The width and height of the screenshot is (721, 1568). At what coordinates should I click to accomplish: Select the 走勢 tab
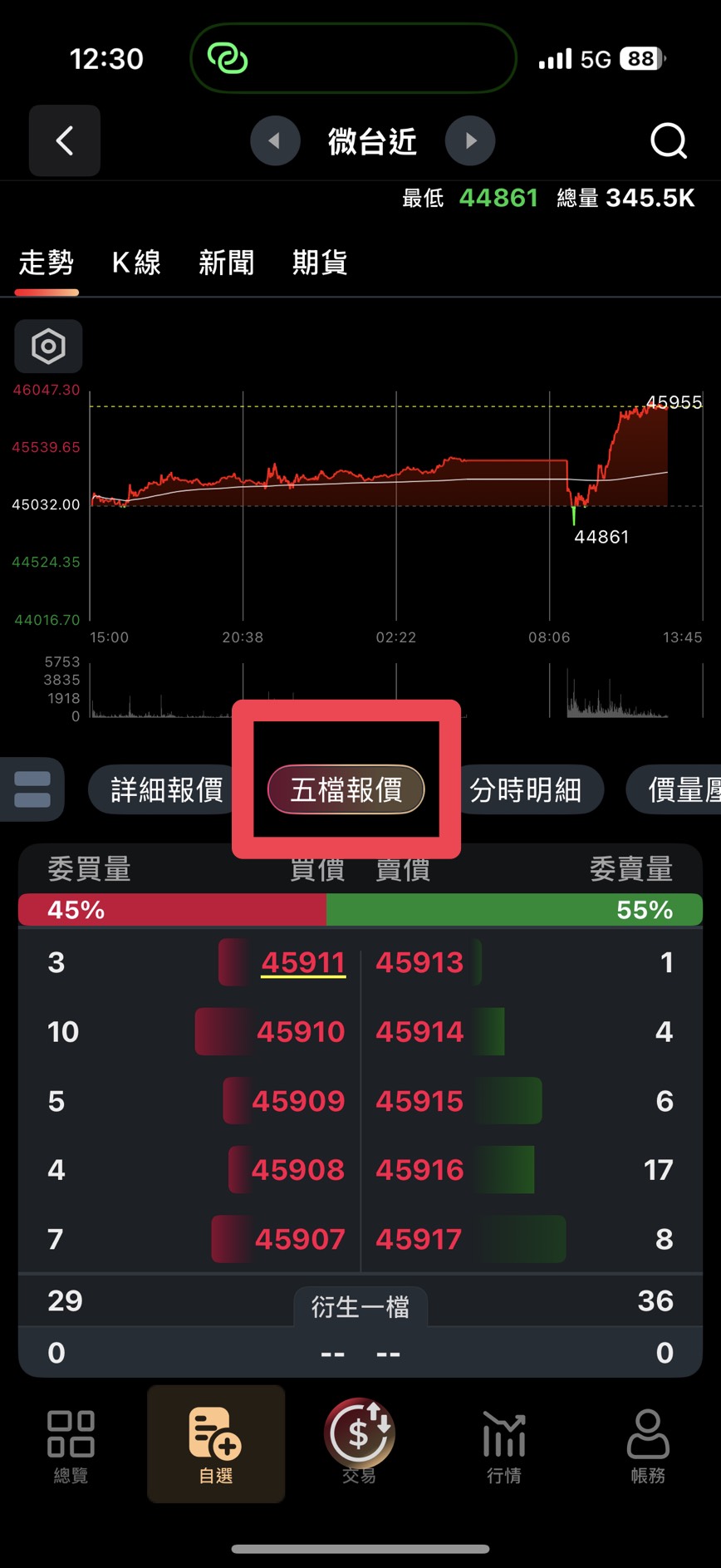click(47, 263)
